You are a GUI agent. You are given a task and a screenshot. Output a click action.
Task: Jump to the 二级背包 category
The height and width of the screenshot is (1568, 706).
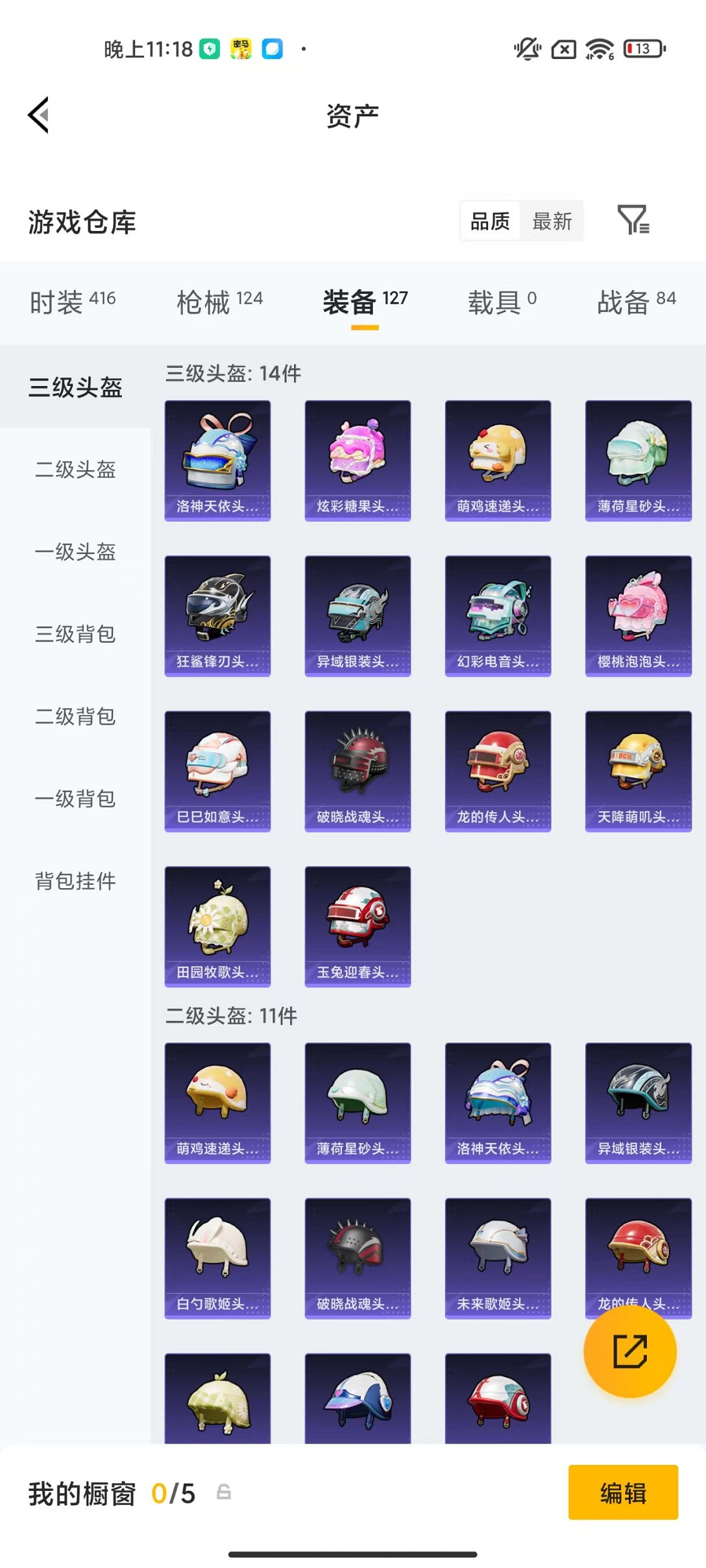pos(75,716)
